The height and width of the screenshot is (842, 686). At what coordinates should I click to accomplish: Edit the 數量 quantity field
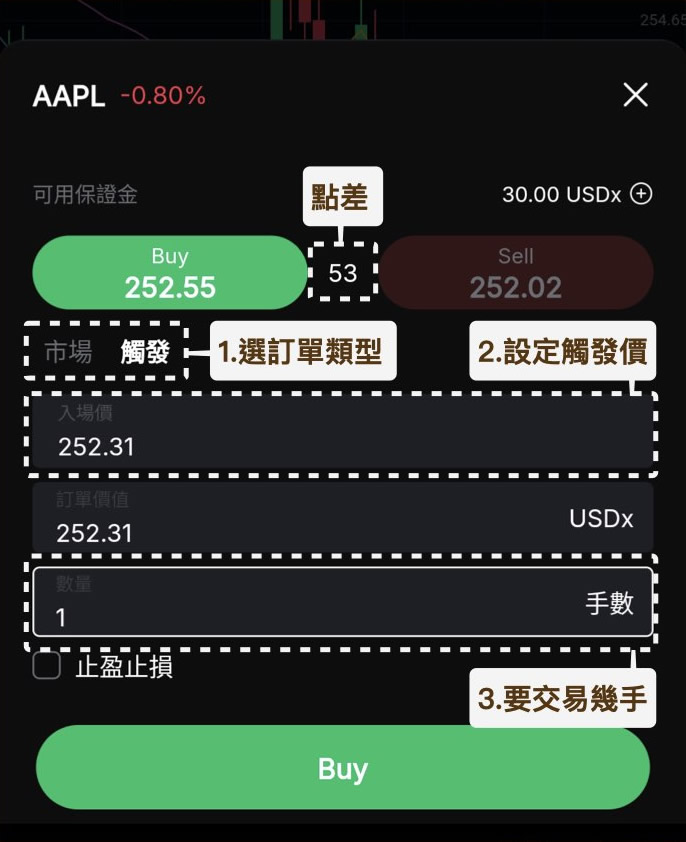click(300, 604)
